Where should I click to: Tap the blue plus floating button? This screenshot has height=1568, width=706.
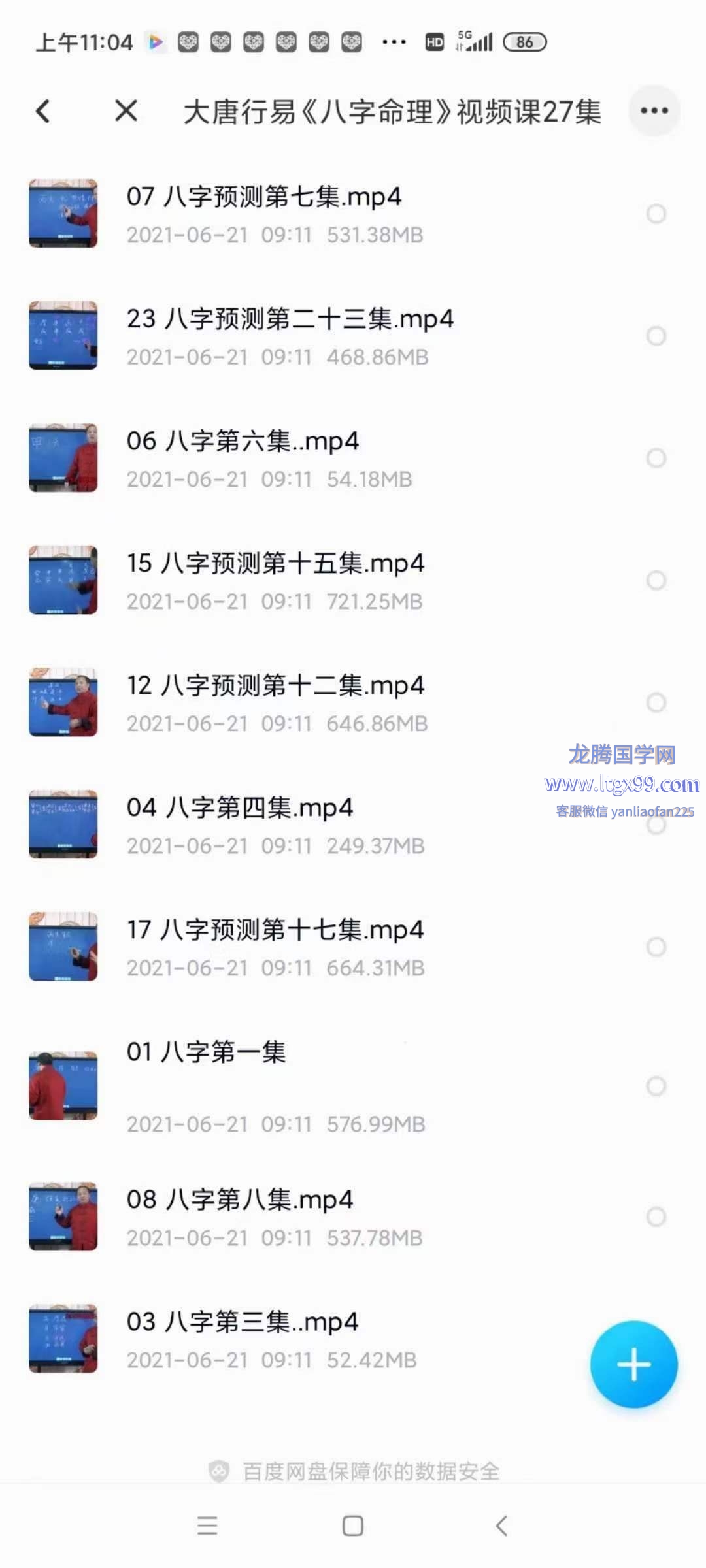[633, 1365]
